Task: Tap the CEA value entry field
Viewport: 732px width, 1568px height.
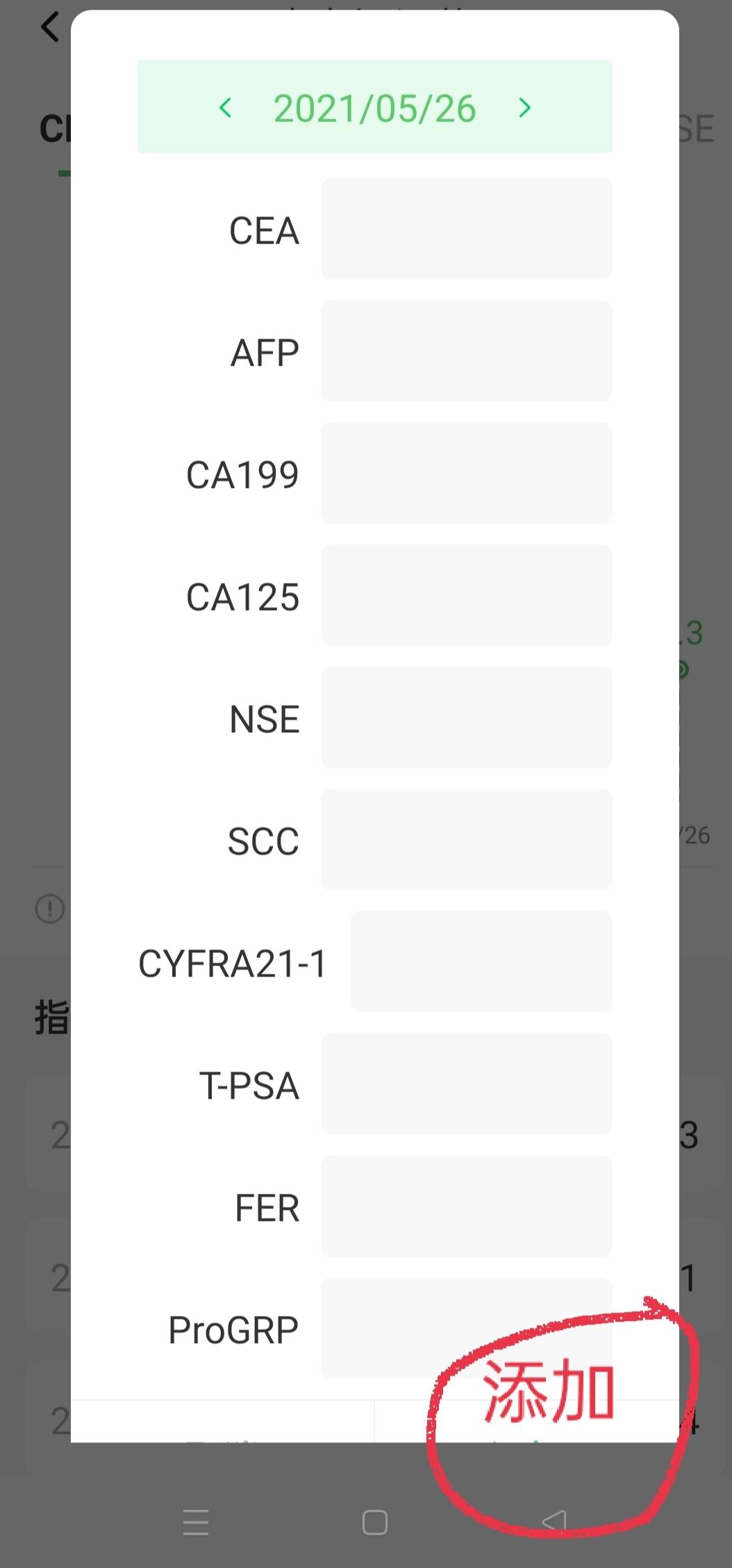Action: click(x=466, y=229)
